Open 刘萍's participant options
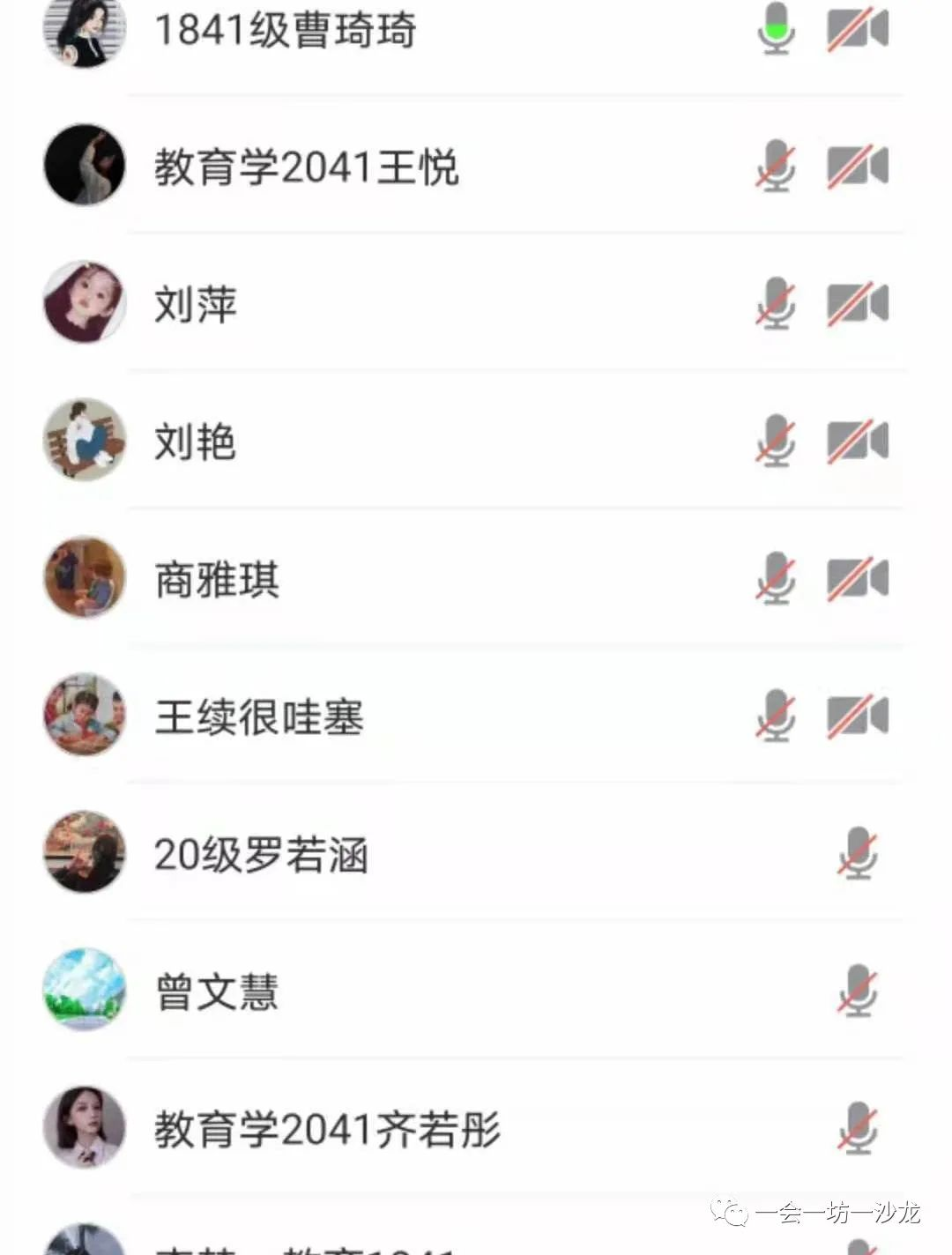 pyautogui.click(x=196, y=304)
